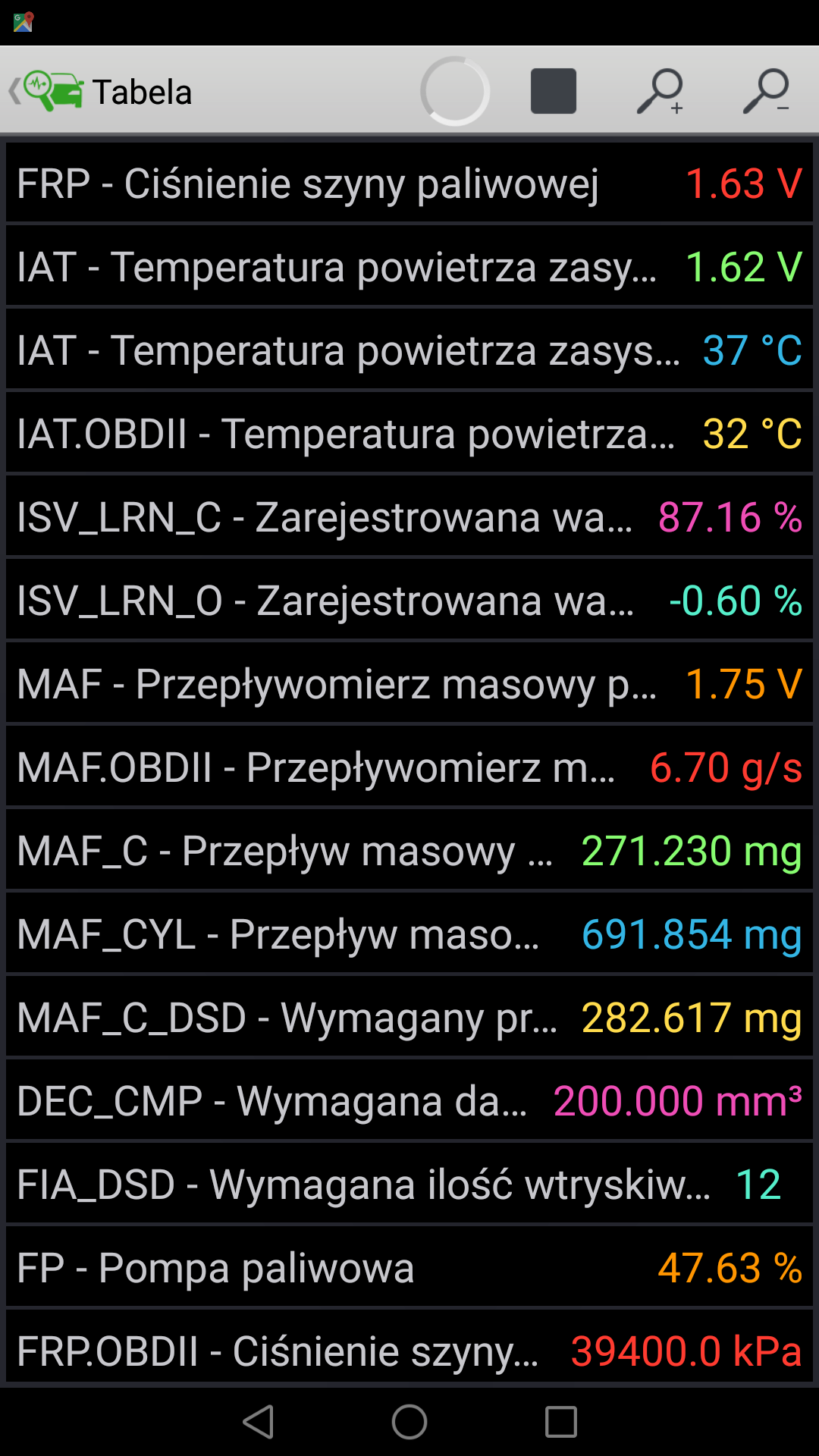The width and height of the screenshot is (819, 1456).
Task: Stop the live data recording
Action: tap(553, 92)
